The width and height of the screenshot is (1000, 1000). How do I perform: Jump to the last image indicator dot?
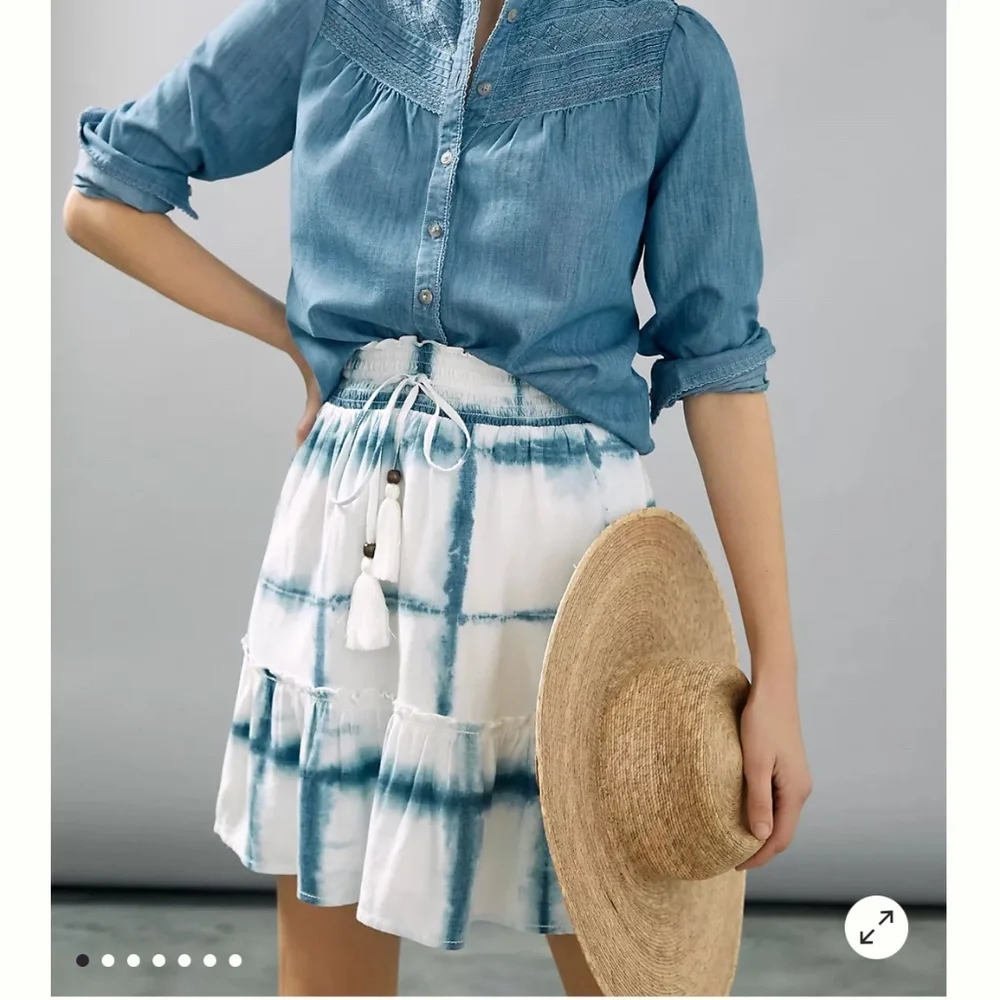pyautogui.click(x=235, y=960)
